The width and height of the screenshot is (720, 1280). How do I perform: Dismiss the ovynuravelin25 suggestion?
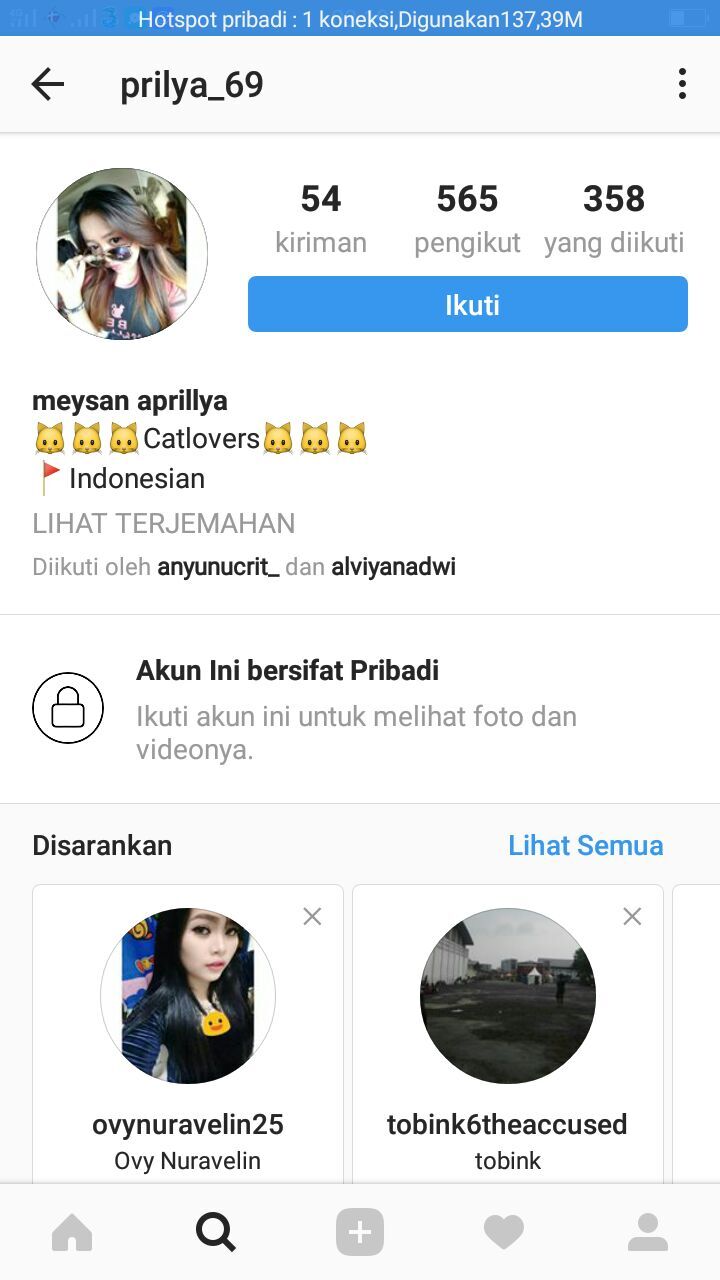tap(312, 916)
